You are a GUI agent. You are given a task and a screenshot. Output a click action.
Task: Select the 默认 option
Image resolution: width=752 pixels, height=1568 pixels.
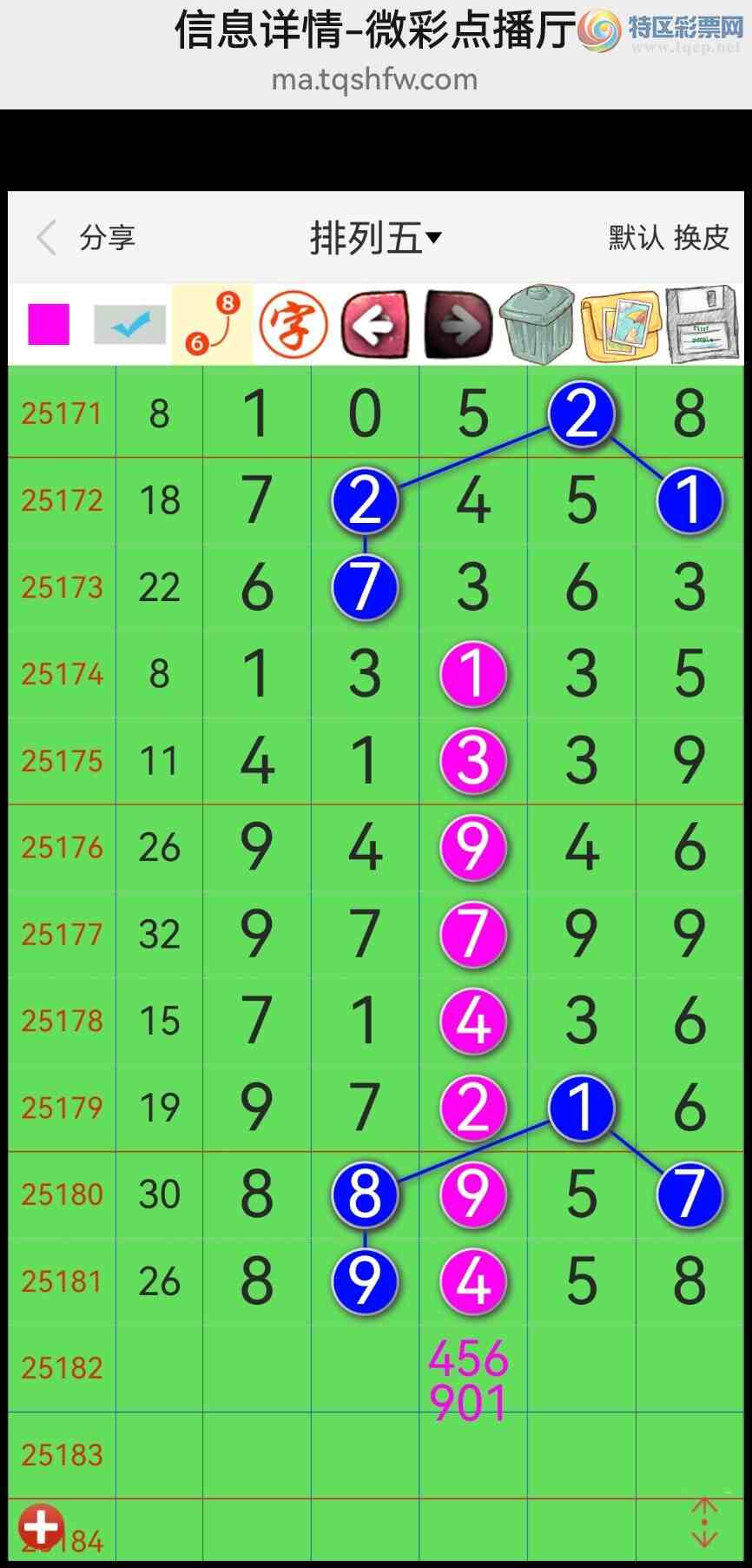pyautogui.click(x=636, y=237)
